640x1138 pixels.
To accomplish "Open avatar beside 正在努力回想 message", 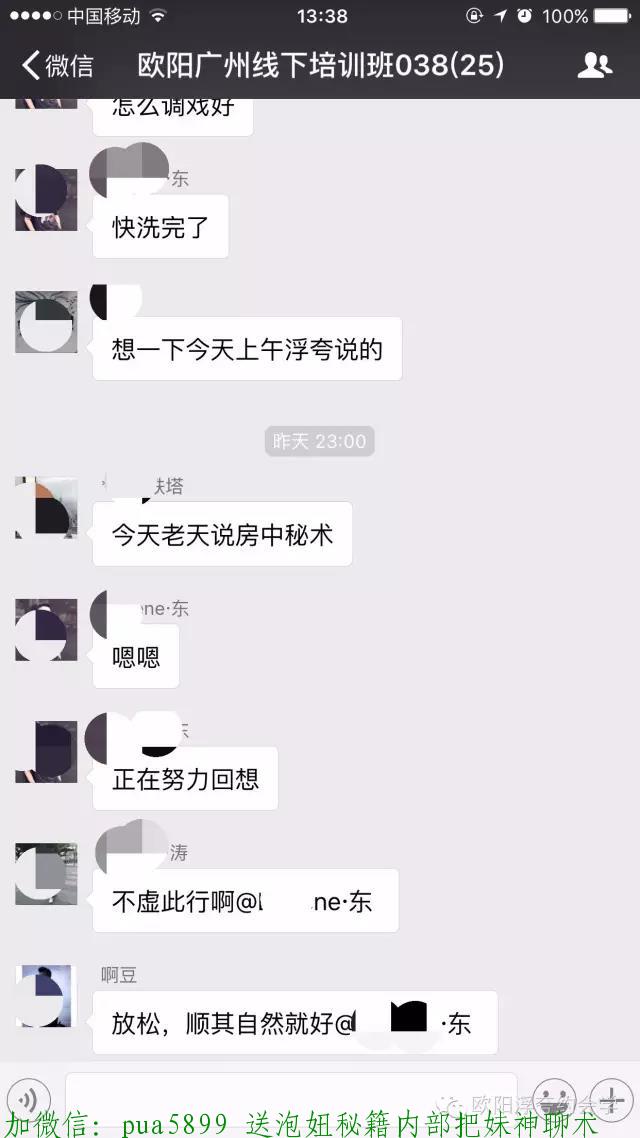I will [x=46, y=752].
